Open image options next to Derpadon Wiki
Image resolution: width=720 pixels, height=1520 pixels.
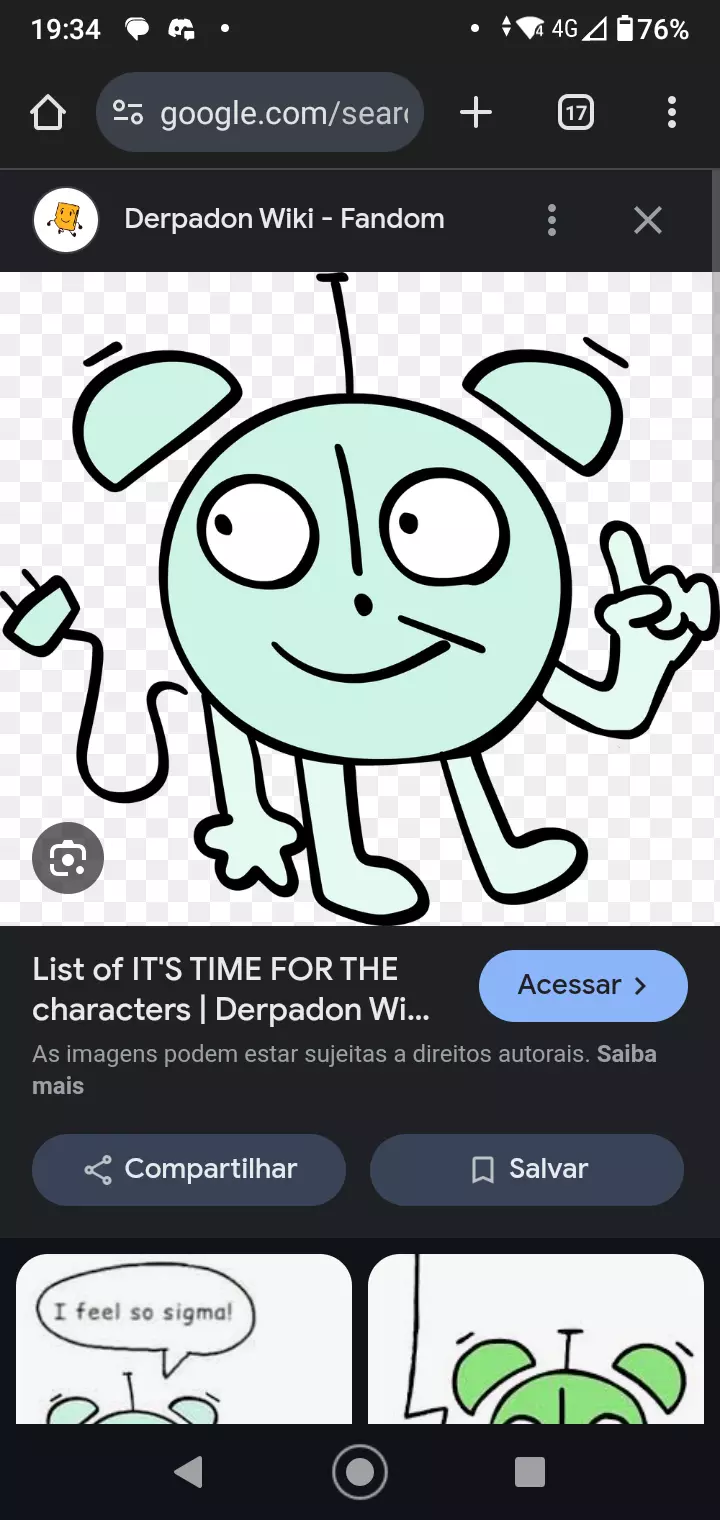[x=552, y=220]
